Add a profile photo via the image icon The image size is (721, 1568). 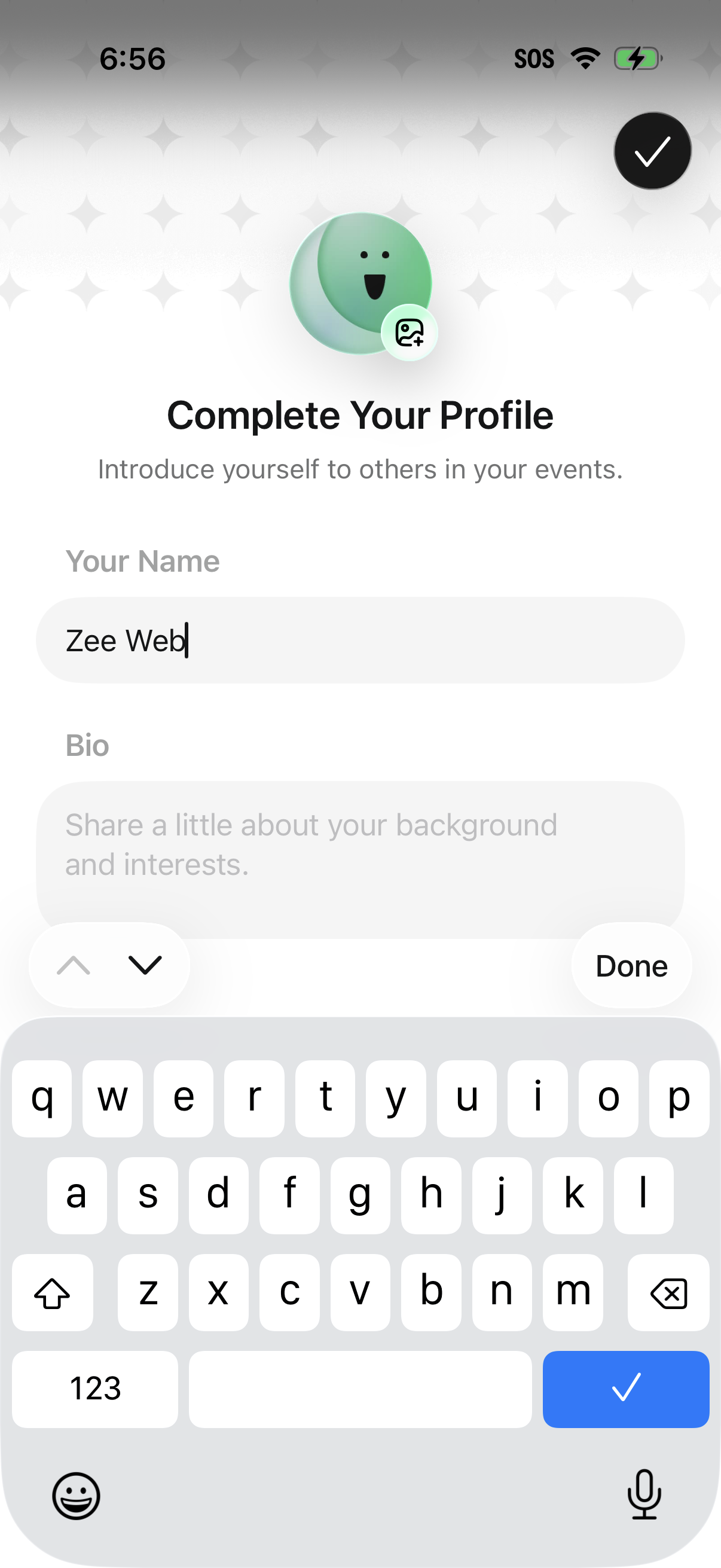click(410, 332)
